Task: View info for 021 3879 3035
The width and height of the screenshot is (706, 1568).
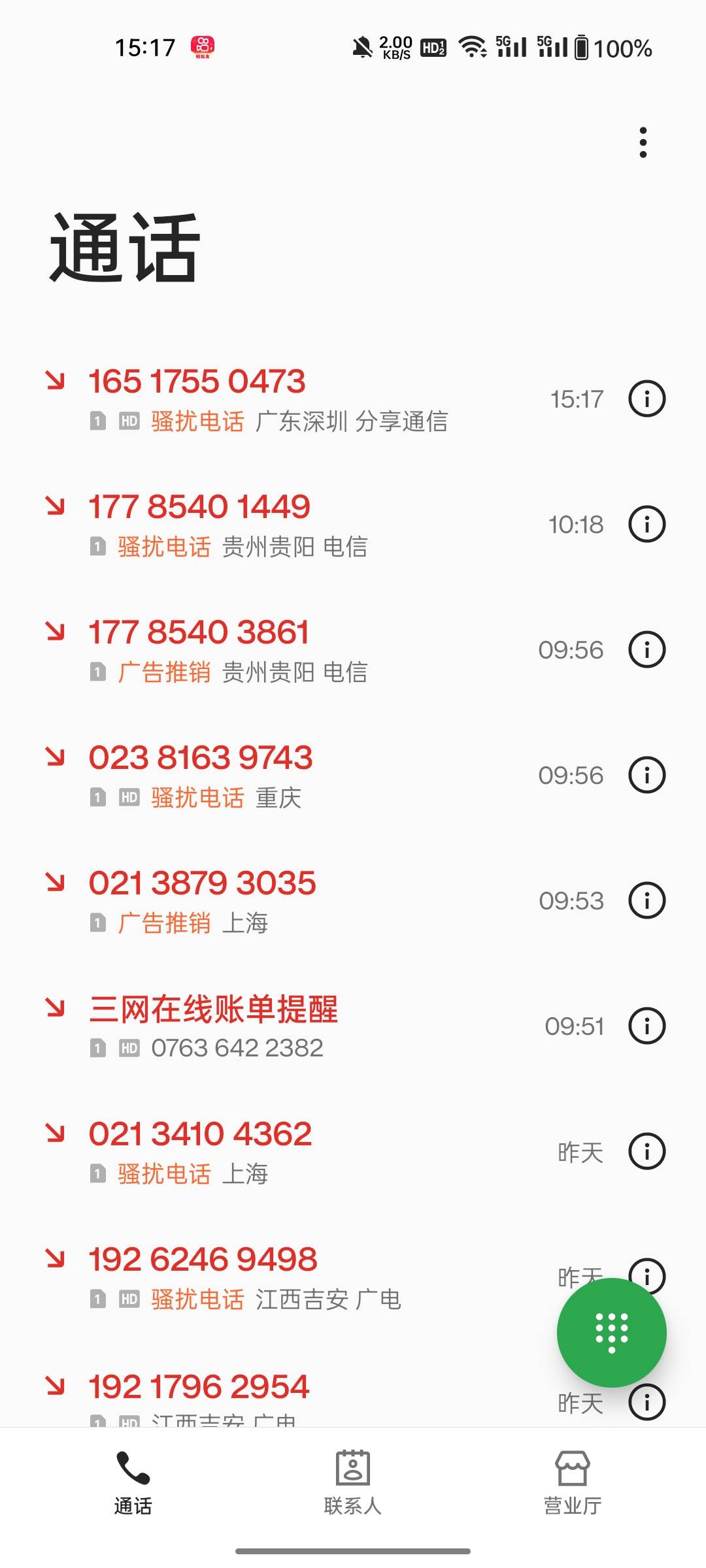Action: pyautogui.click(x=647, y=900)
